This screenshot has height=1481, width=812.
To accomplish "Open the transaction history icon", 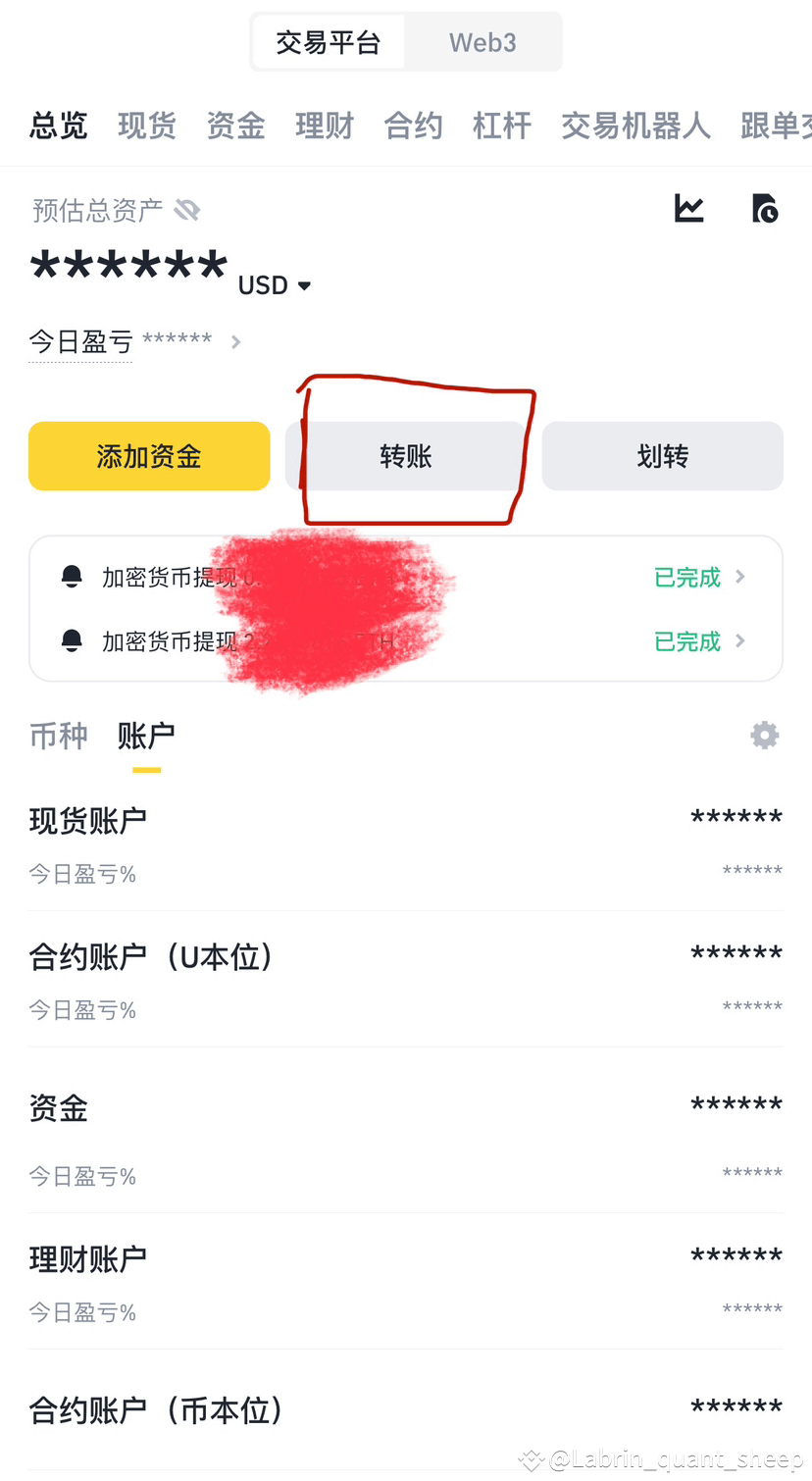I will [764, 208].
